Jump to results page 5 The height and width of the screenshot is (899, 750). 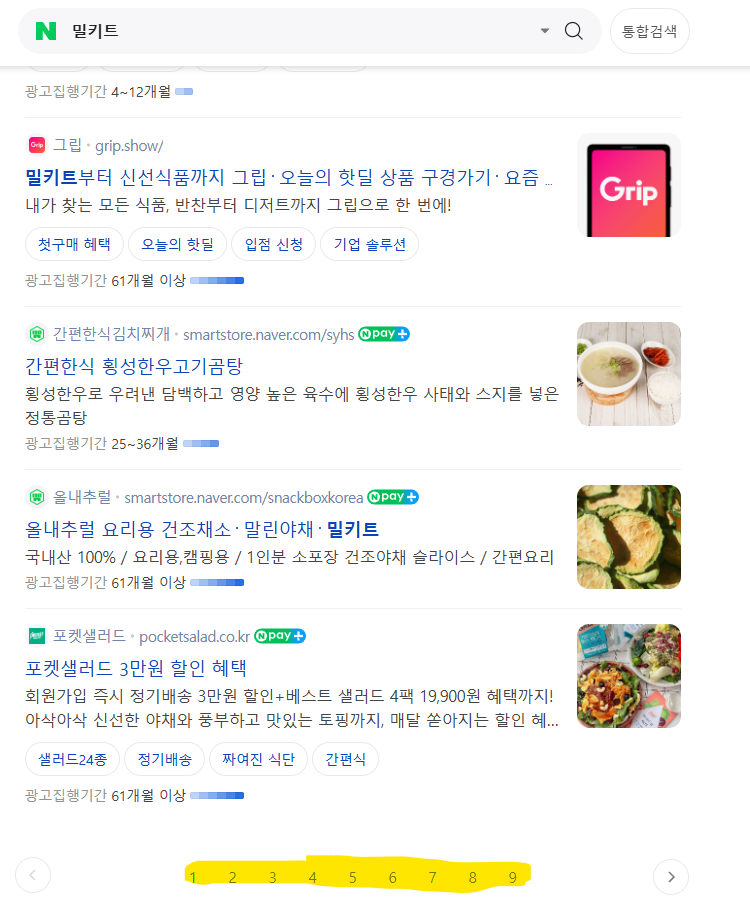tap(352, 878)
